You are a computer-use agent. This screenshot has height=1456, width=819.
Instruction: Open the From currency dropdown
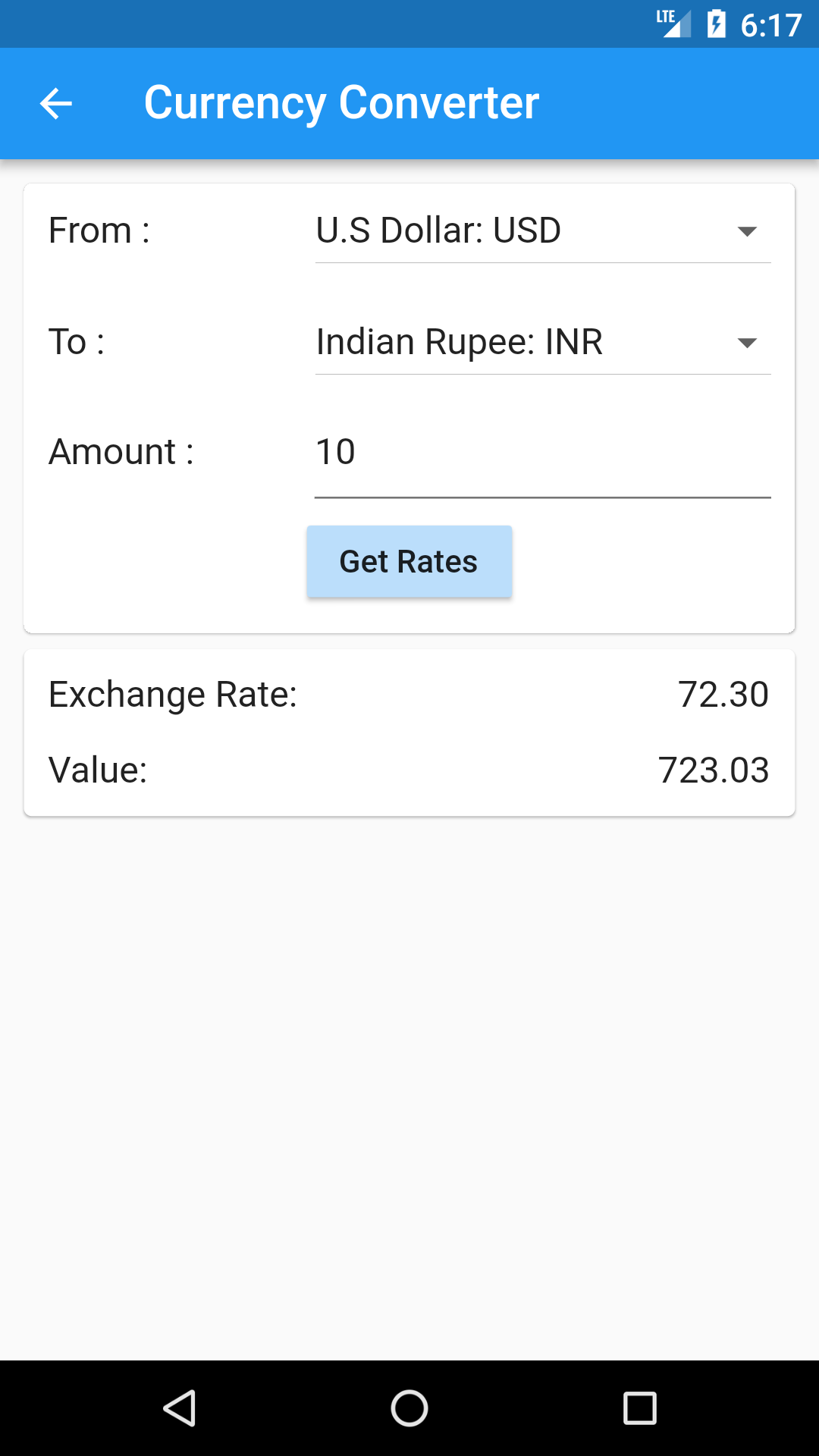543,231
